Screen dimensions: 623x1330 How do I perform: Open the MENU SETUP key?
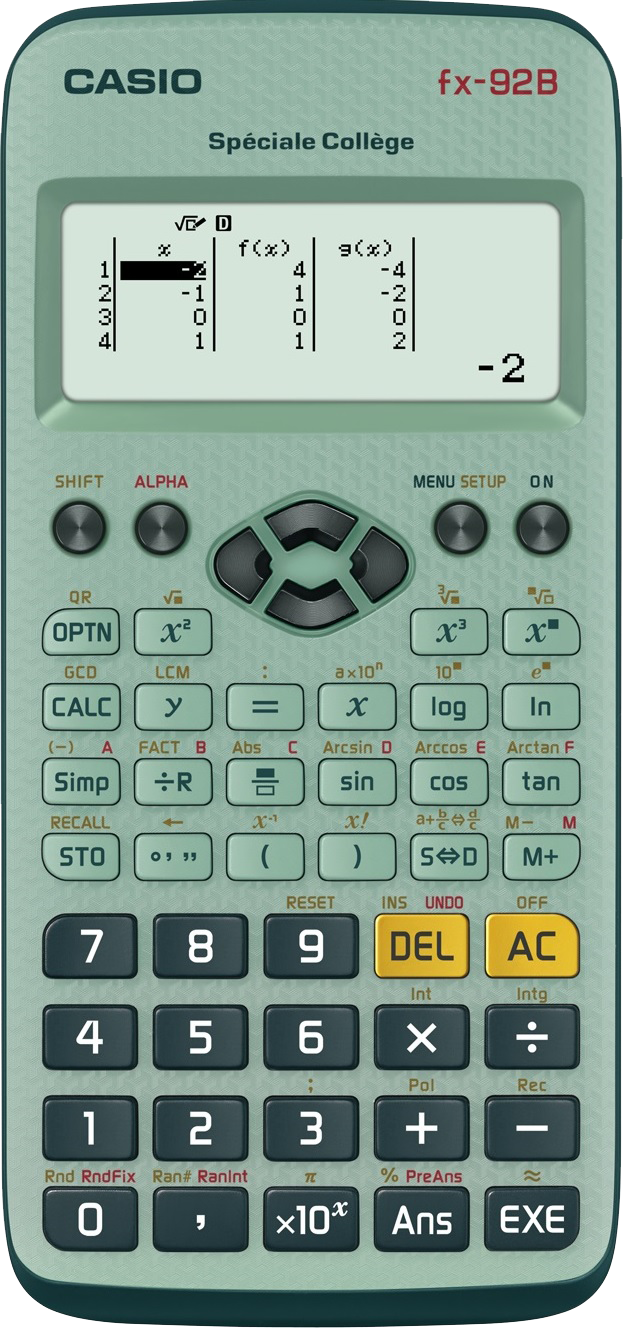click(x=460, y=527)
